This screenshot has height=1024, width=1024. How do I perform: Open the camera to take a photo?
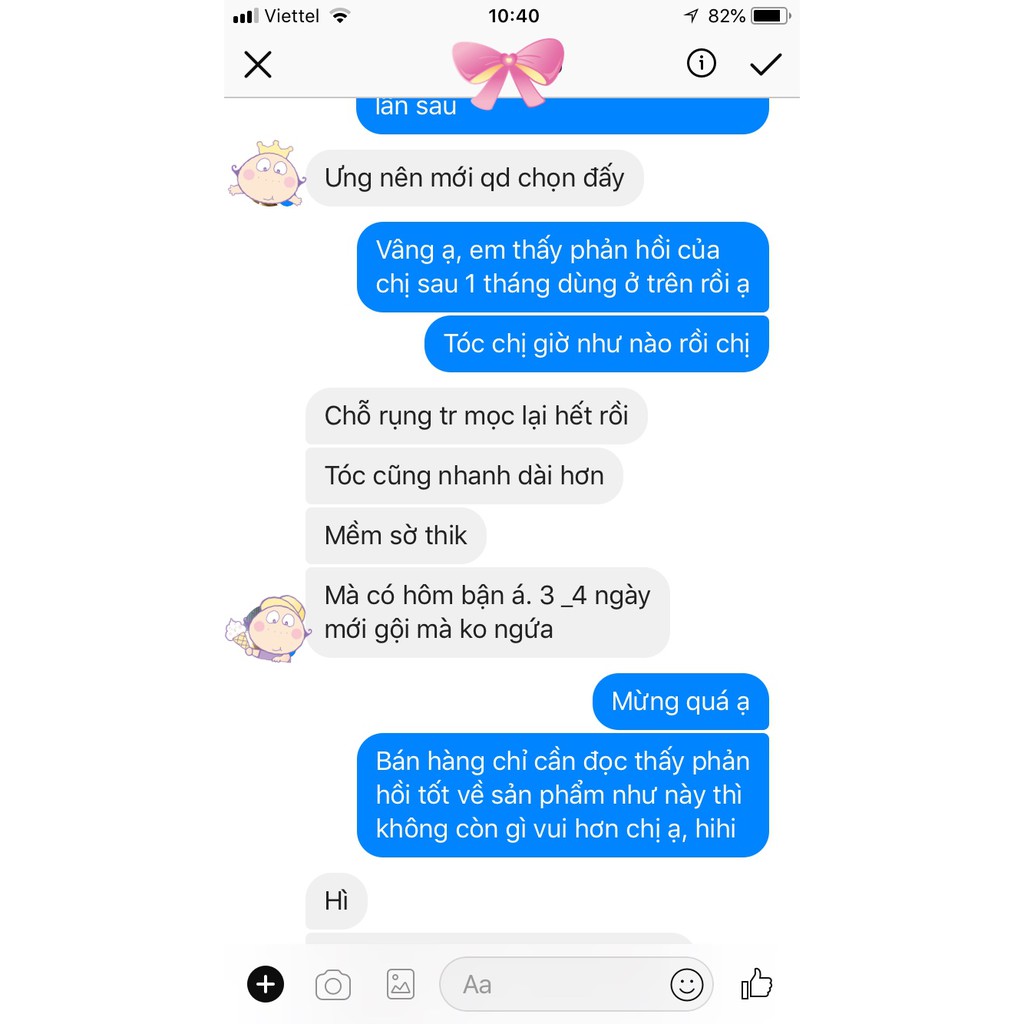(333, 985)
